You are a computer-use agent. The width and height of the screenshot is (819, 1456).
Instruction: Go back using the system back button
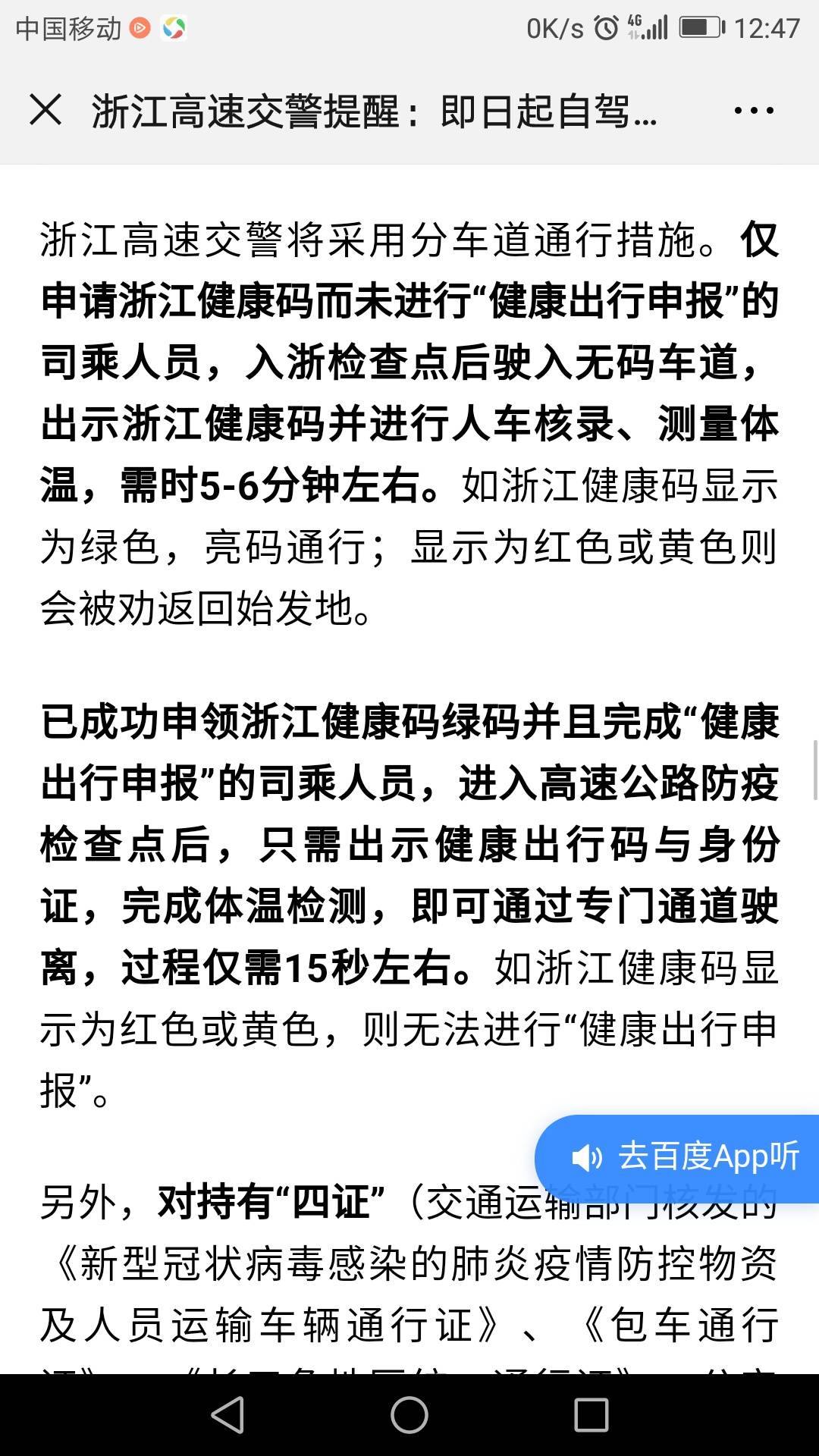tap(227, 1415)
